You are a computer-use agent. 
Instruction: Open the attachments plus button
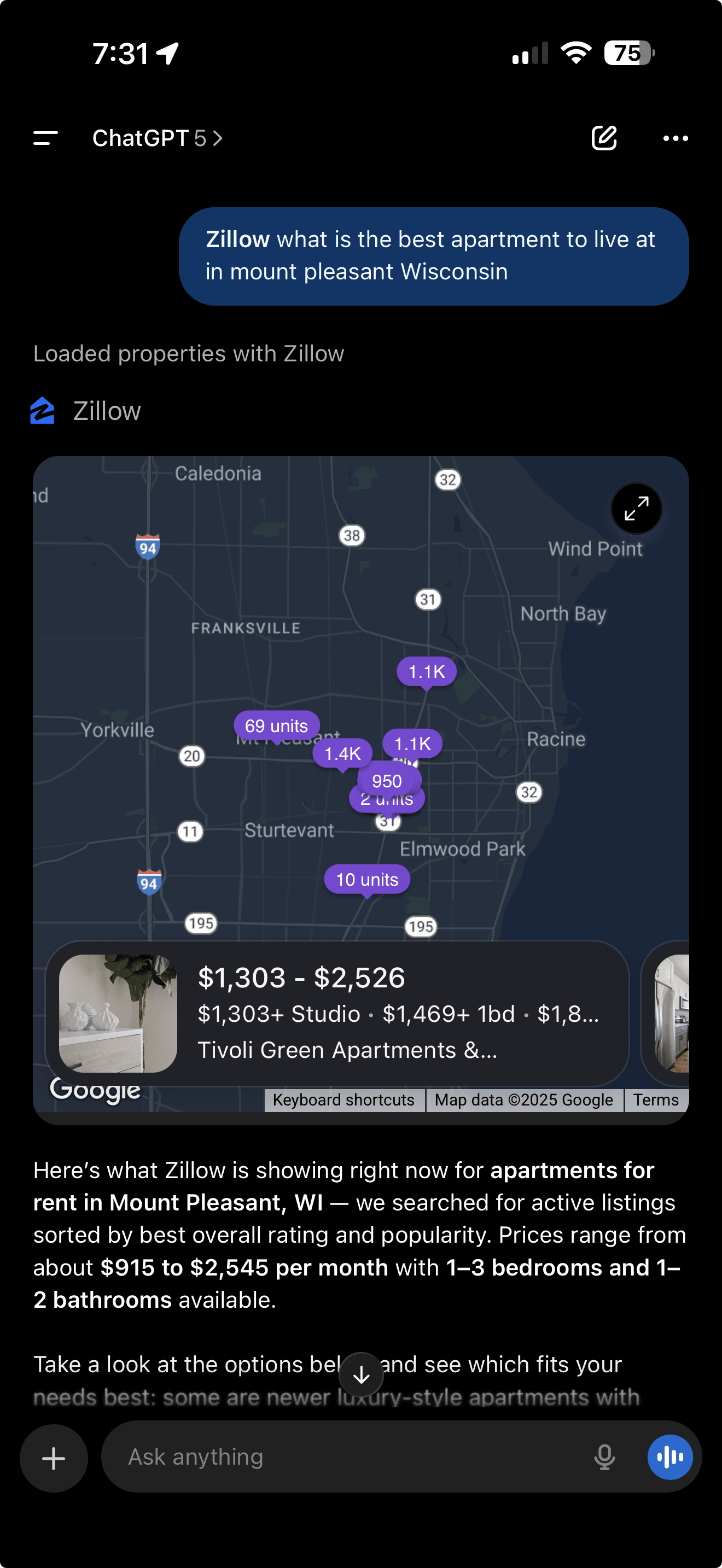54,1458
